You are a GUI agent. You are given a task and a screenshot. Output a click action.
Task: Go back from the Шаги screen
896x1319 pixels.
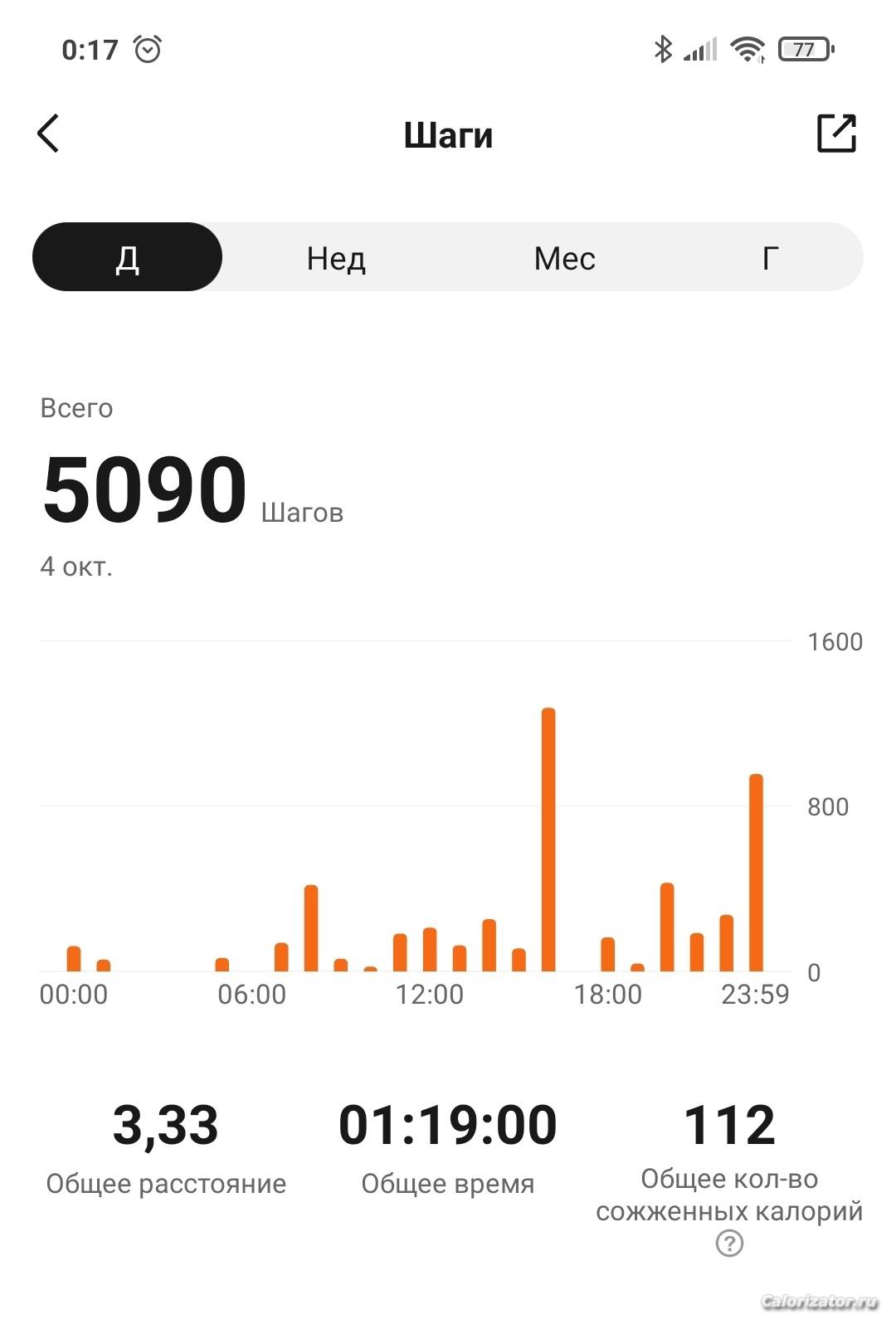49,134
